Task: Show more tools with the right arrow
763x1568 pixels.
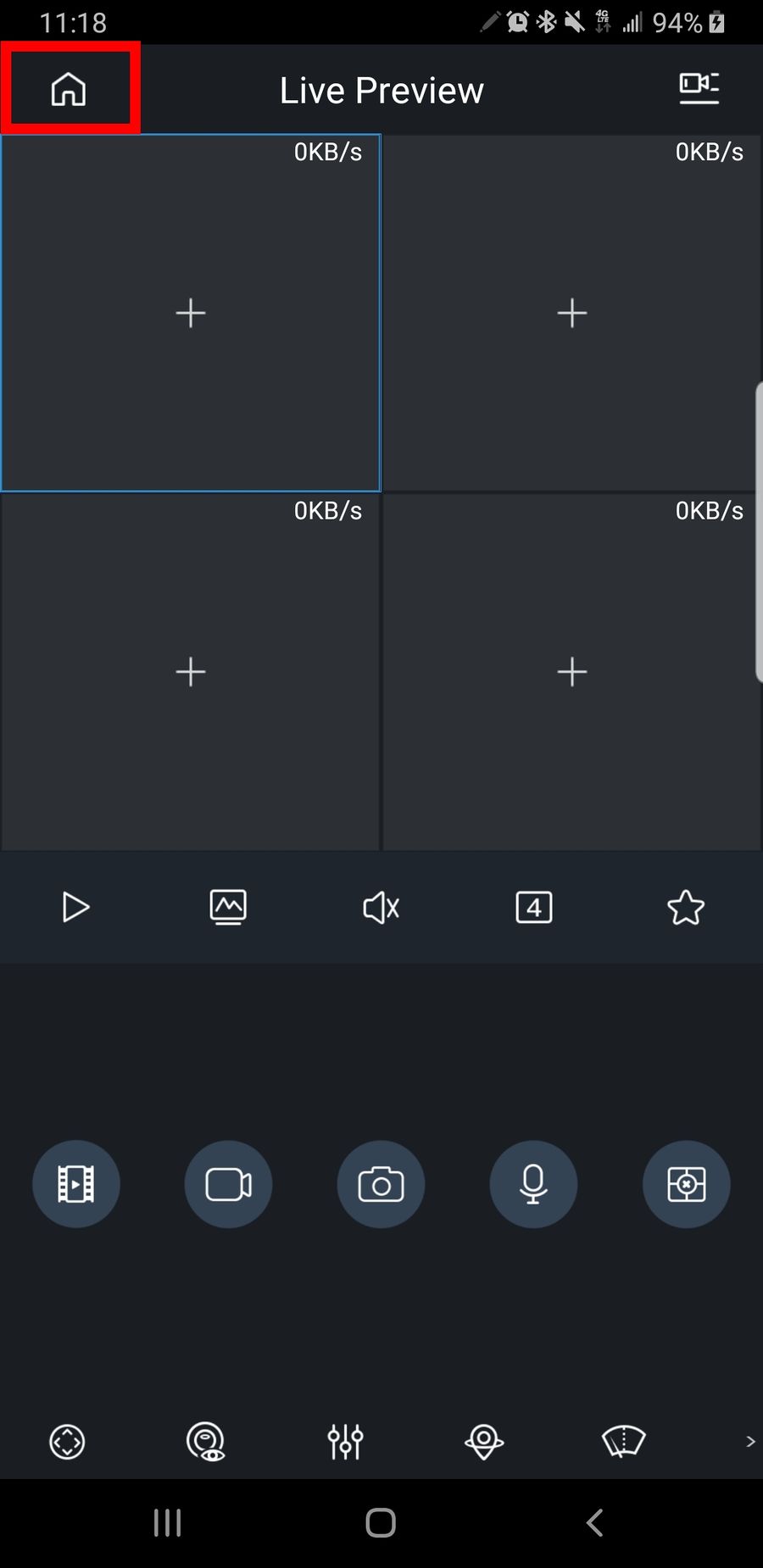Action: 749,1442
